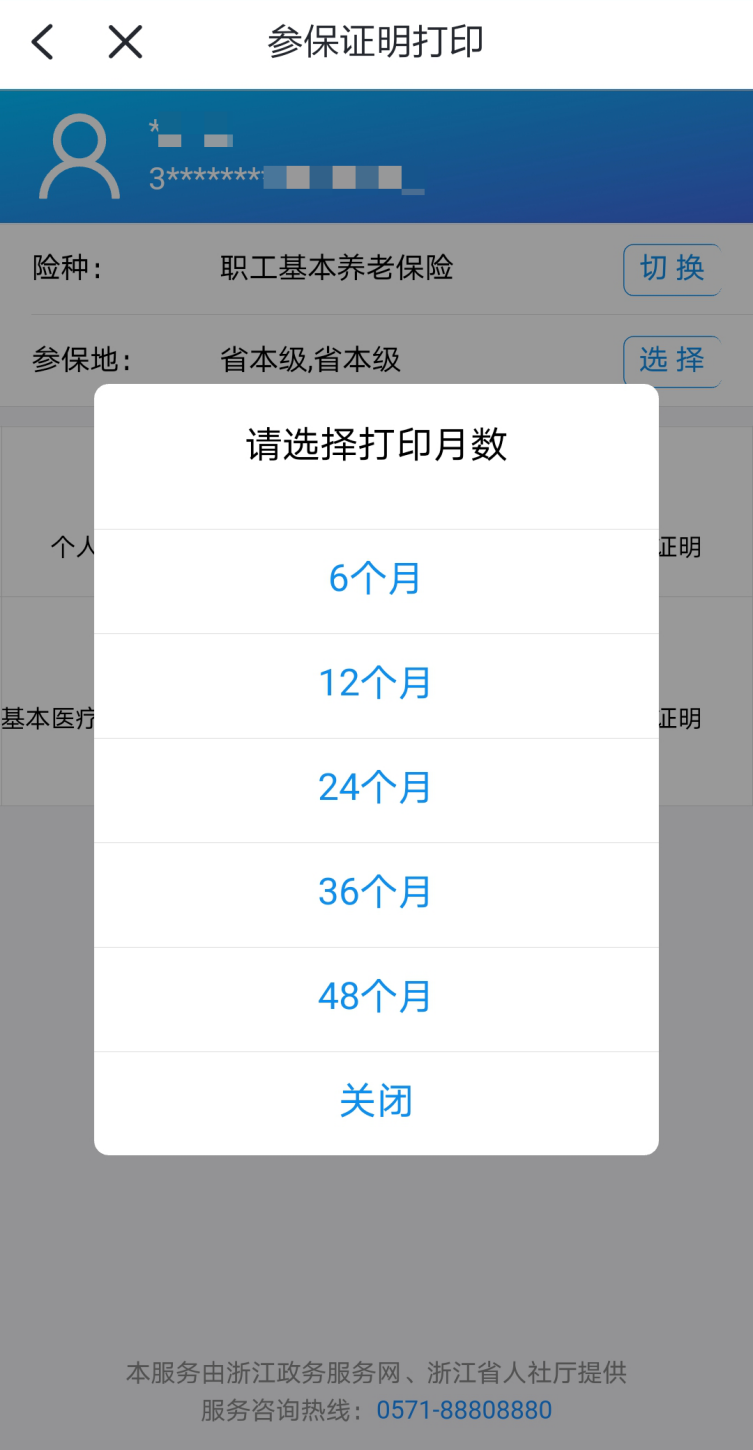Select 6个月 as print months

(x=376, y=579)
